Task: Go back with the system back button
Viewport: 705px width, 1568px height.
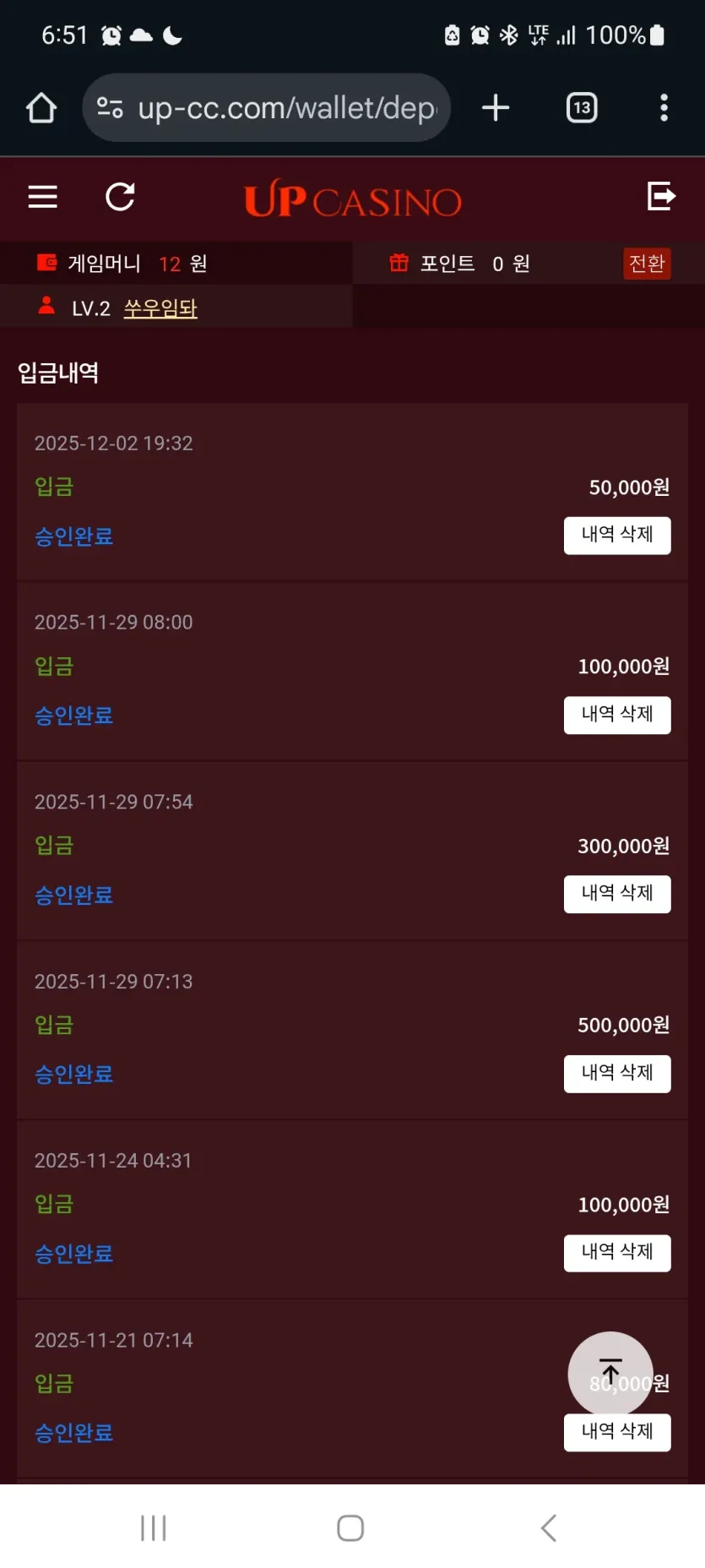Action: (x=549, y=1527)
